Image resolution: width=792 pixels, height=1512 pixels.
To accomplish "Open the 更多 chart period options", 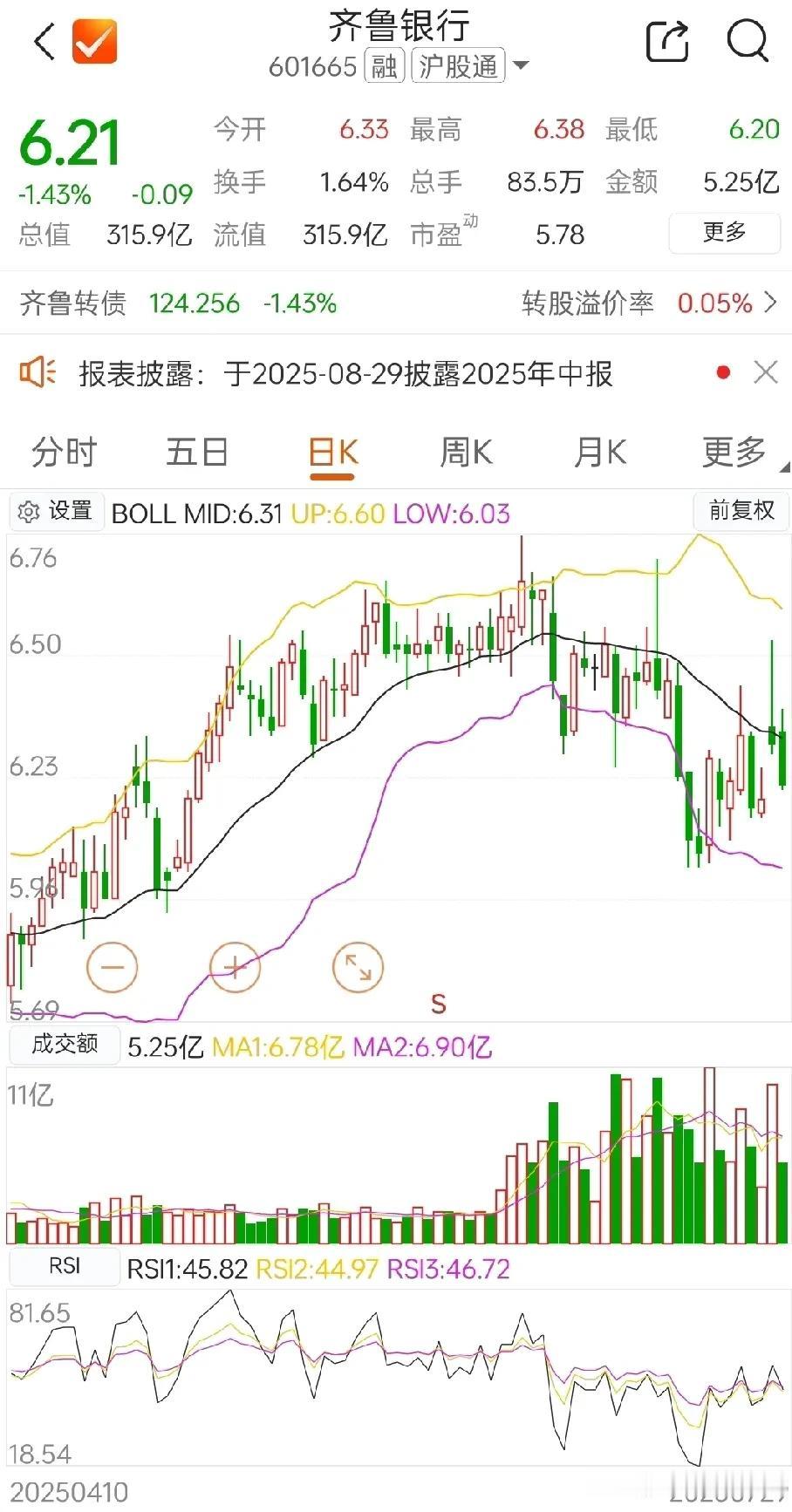I will click(x=734, y=453).
